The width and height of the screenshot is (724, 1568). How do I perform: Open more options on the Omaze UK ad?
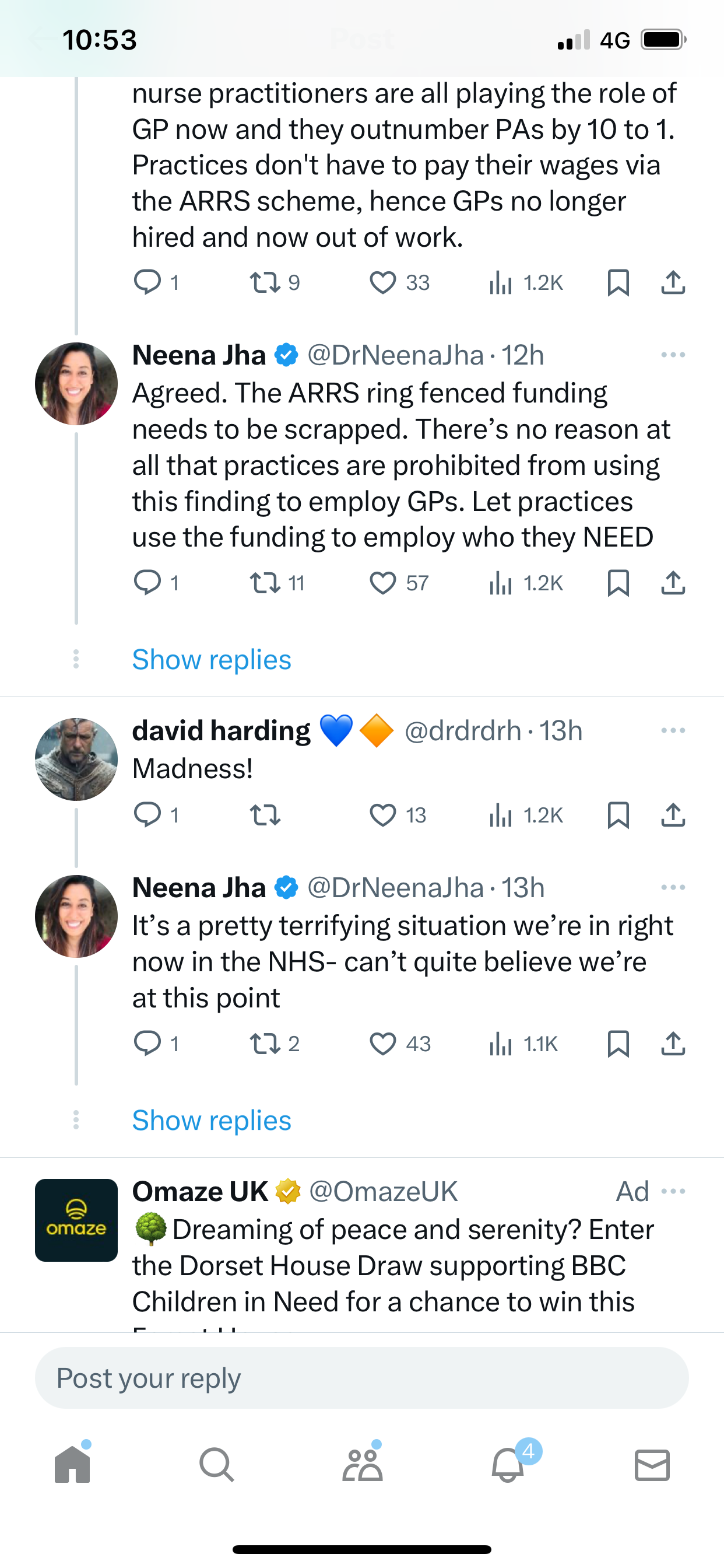(673, 1191)
